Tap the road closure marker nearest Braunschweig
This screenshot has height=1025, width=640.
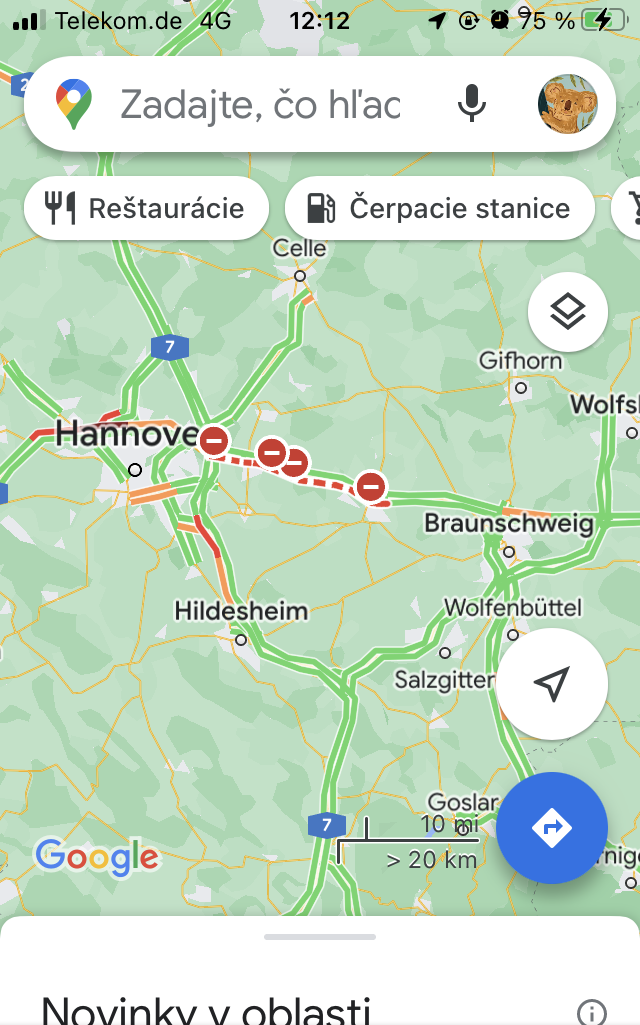point(371,487)
